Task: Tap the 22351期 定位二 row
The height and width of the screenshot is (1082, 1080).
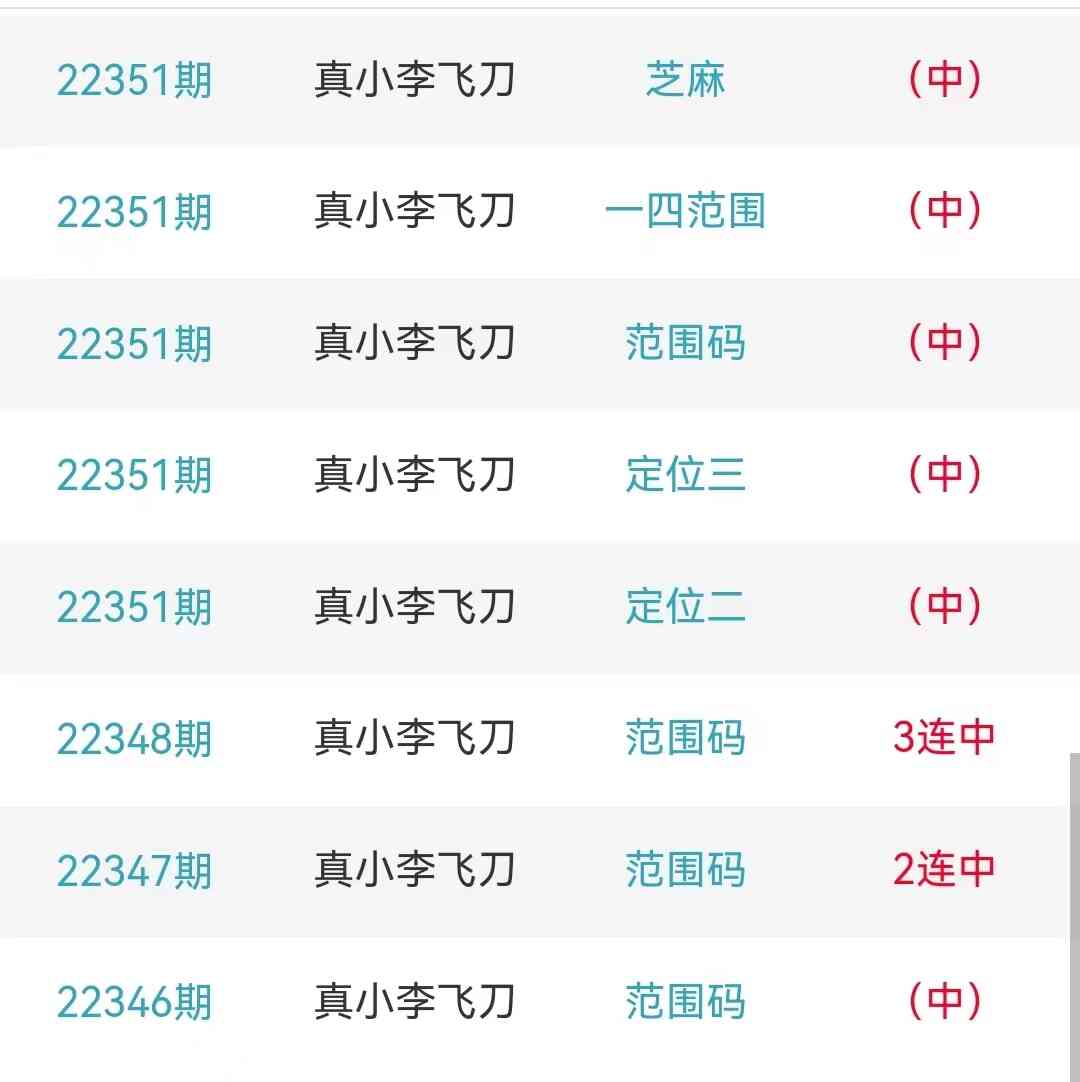Action: [x=685, y=607]
